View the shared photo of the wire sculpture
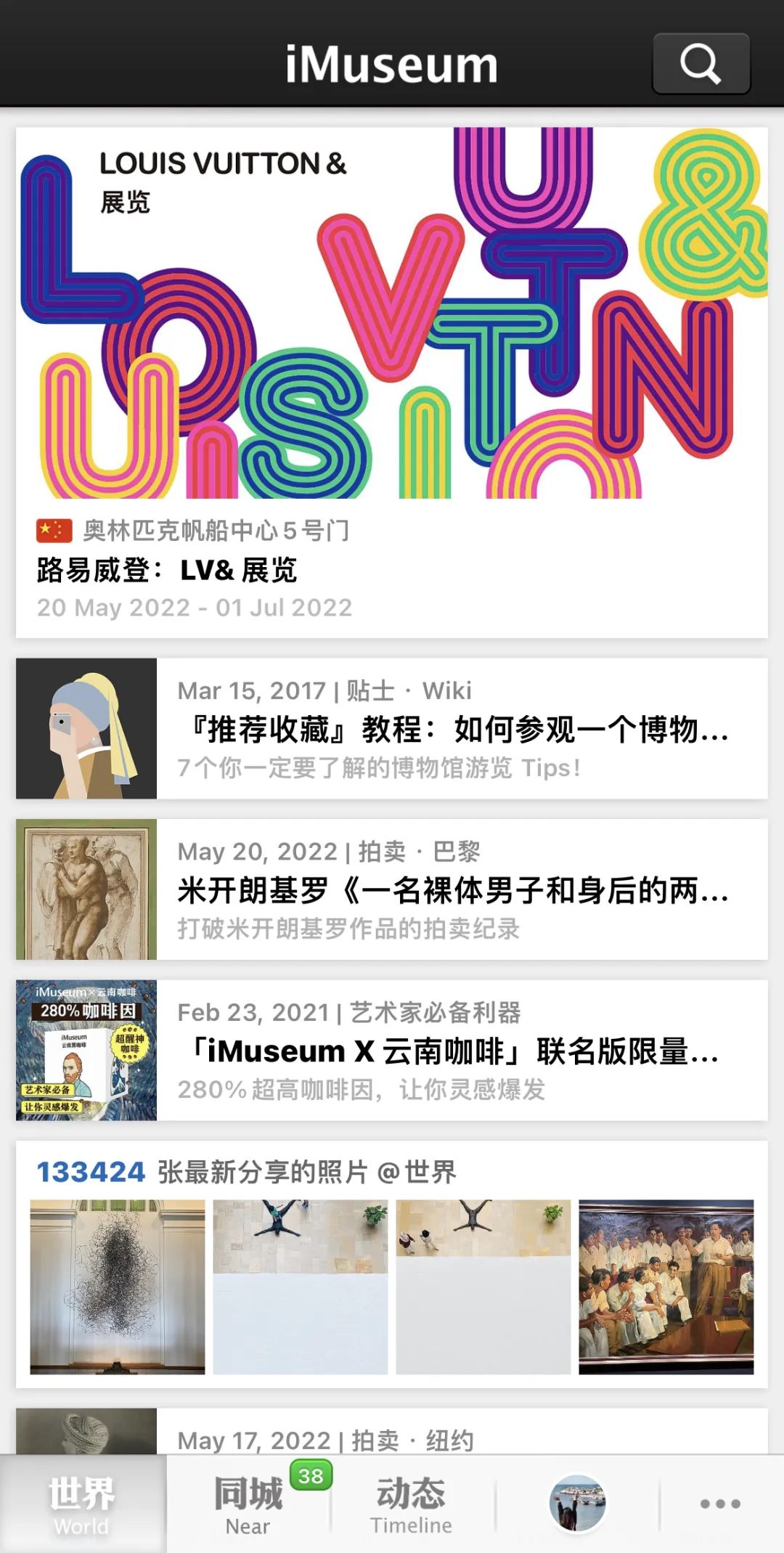The width and height of the screenshot is (784, 1553). pos(118,1287)
